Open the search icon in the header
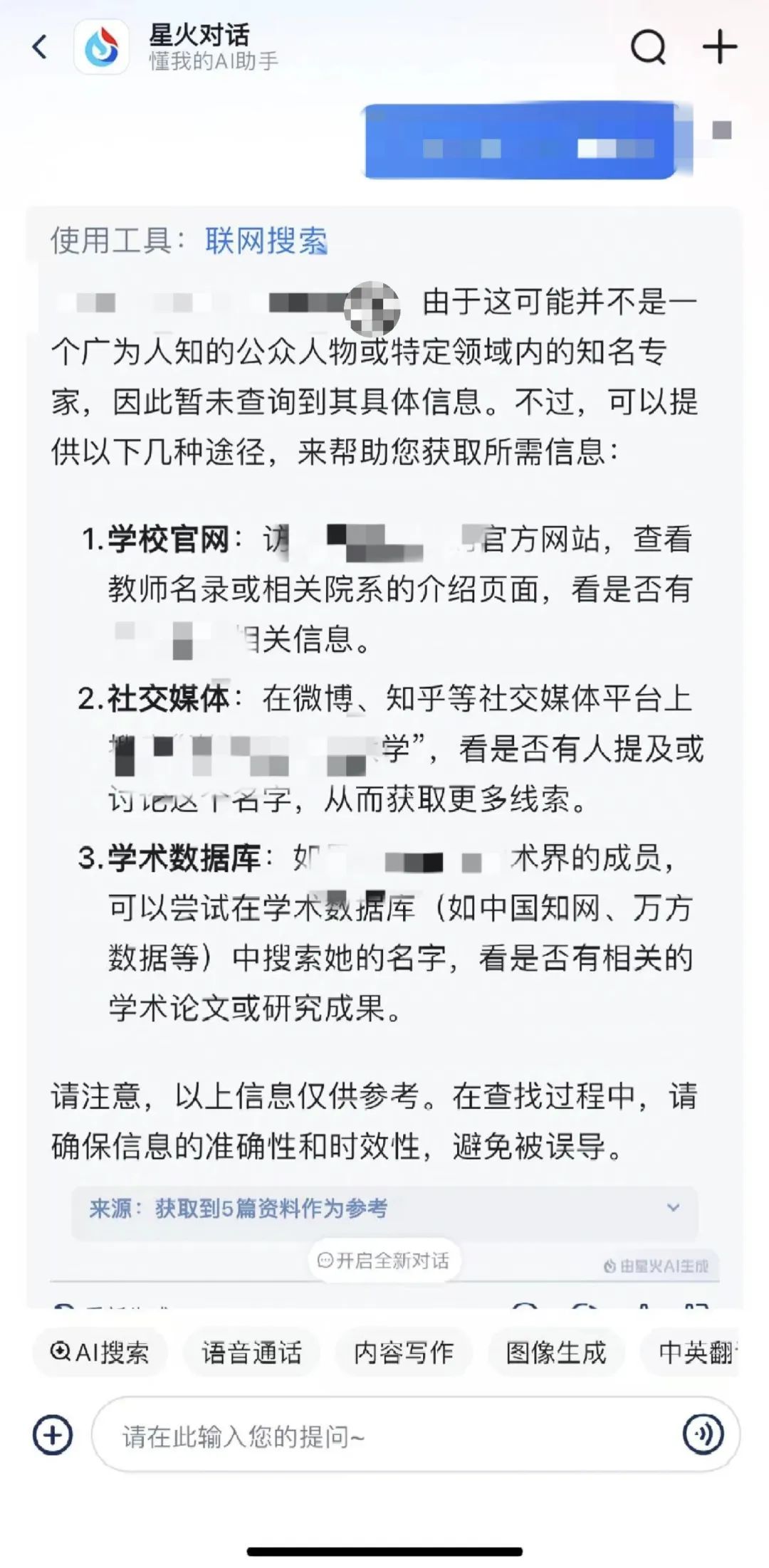This screenshot has height=1568, width=769. pos(648,48)
